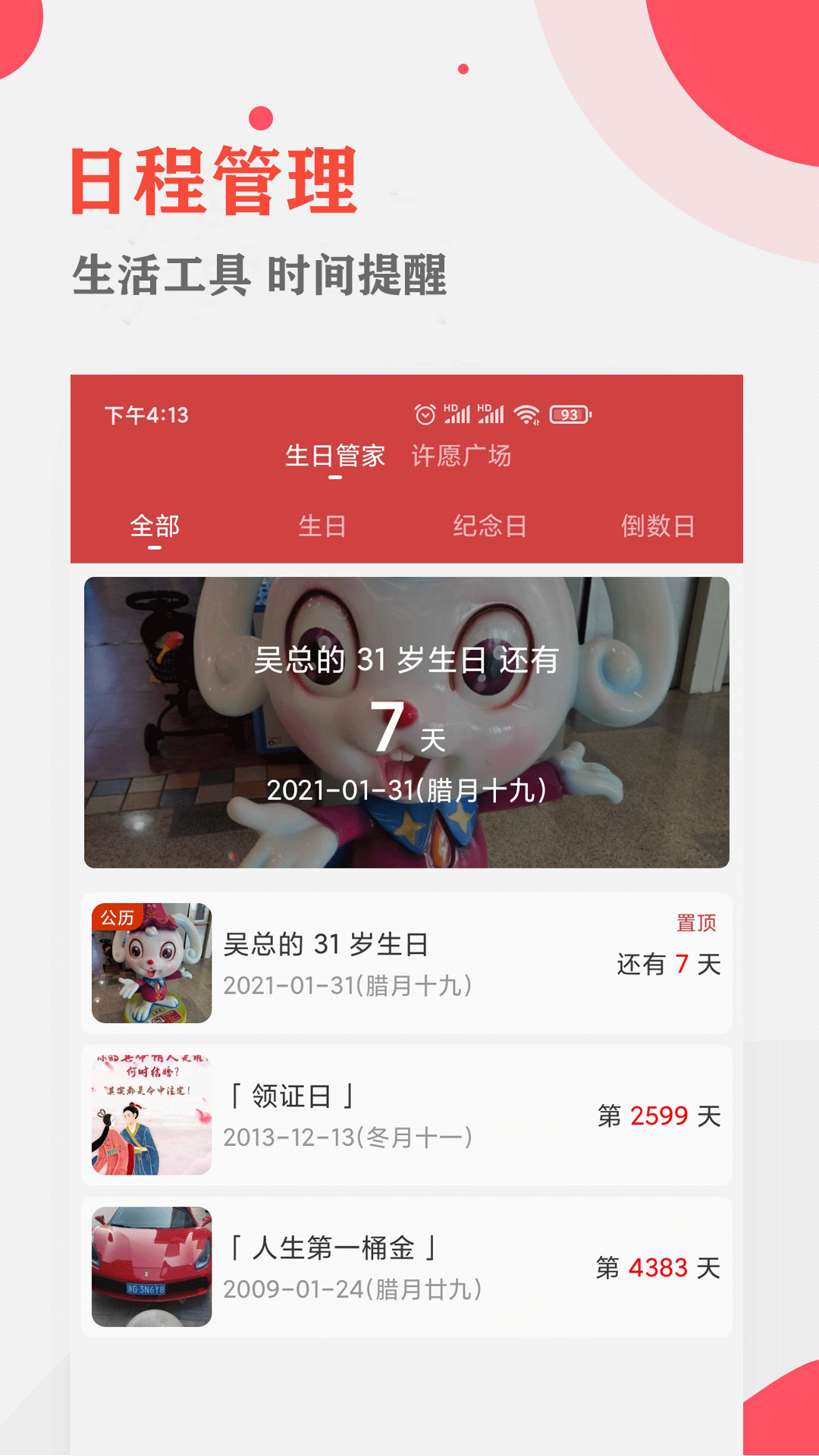Tap the battery indicator showing 93
819x1456 pixels.
[570, 413]
